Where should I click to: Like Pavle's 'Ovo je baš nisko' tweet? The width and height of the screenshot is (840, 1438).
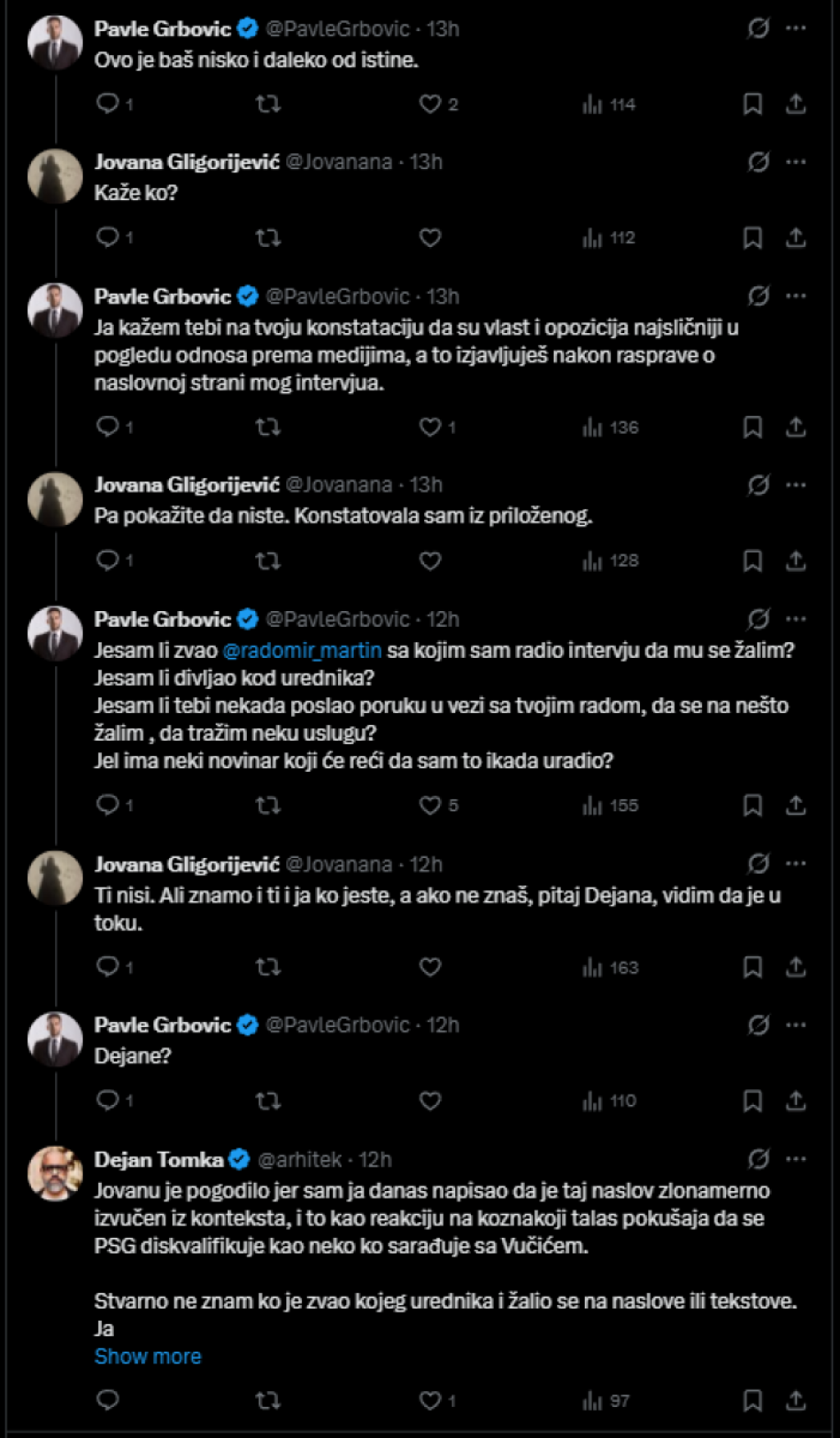[x=430, y=104]
